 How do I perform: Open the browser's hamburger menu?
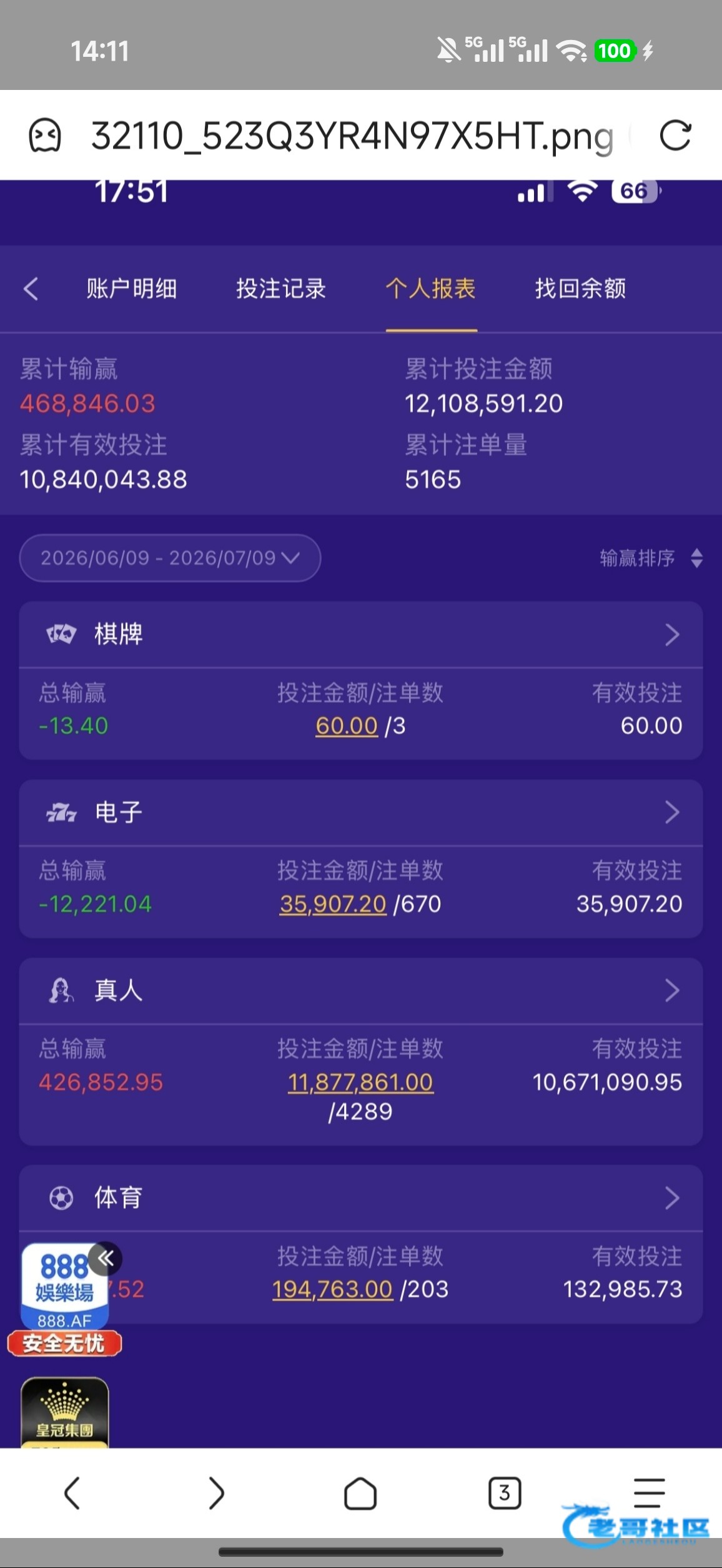tap(649, 1493)
